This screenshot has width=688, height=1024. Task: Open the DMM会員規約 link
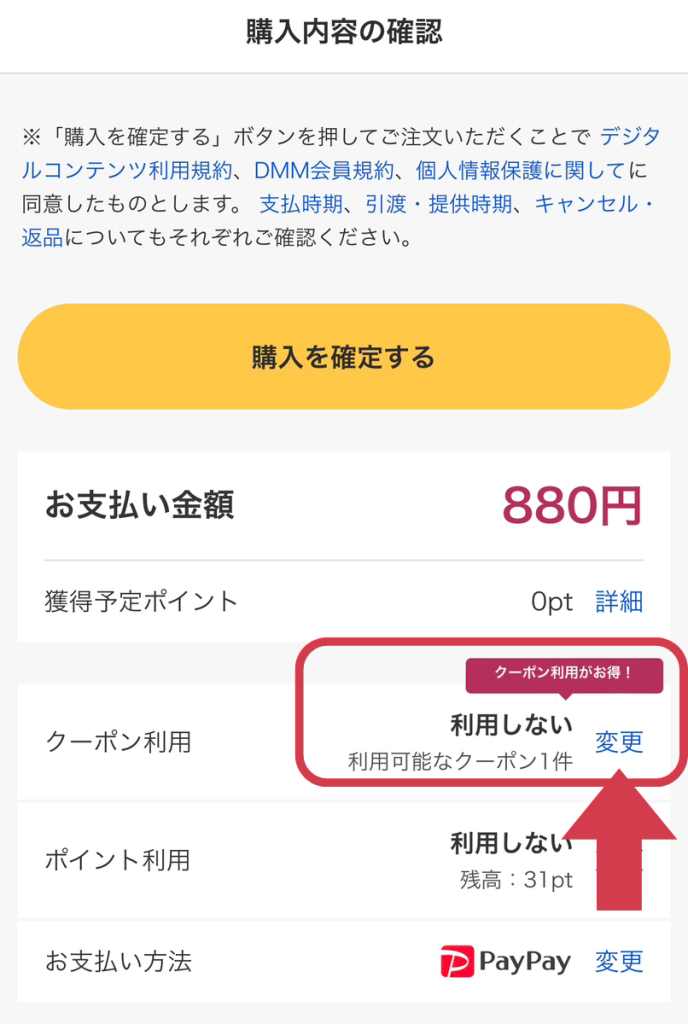coord(315,170)
